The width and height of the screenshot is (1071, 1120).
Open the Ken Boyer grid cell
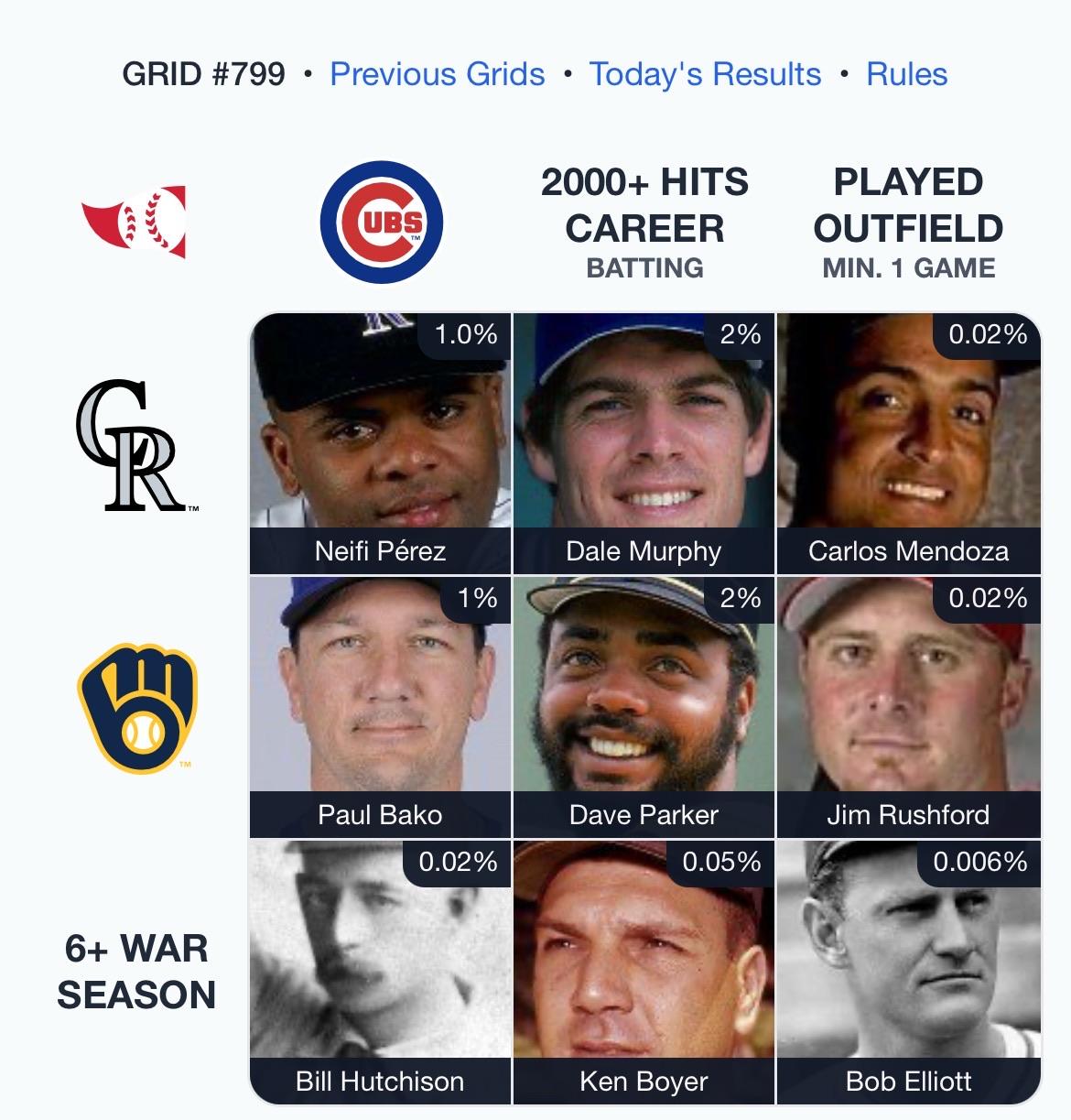coord(644,971)
